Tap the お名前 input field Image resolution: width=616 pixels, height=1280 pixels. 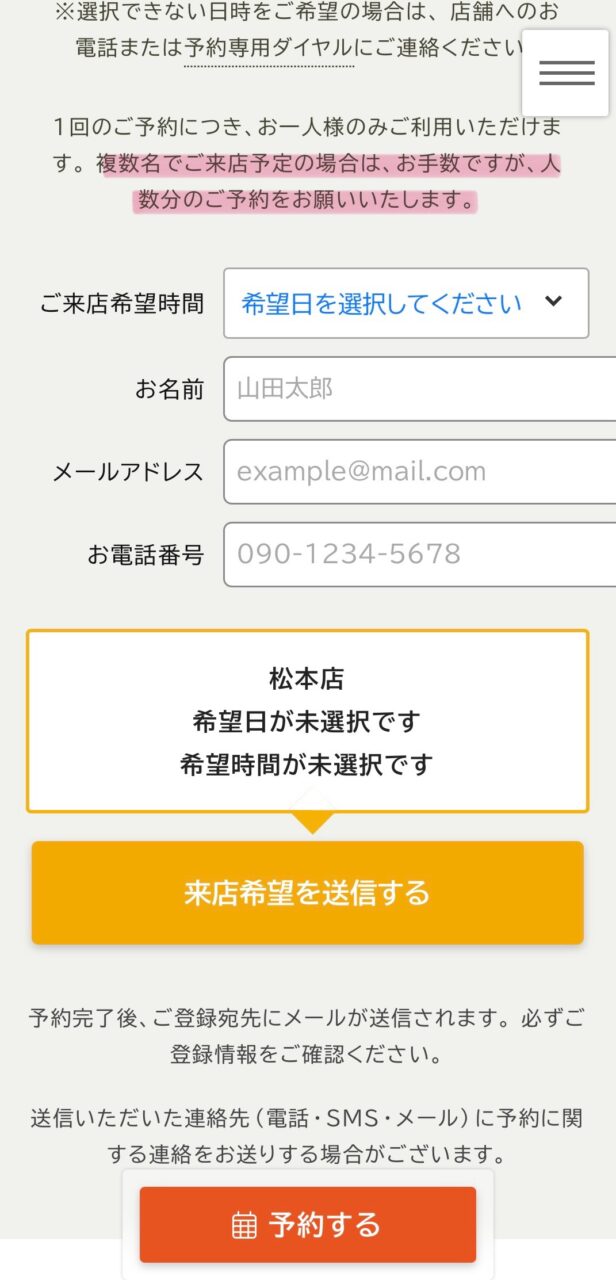coord(420,389)
